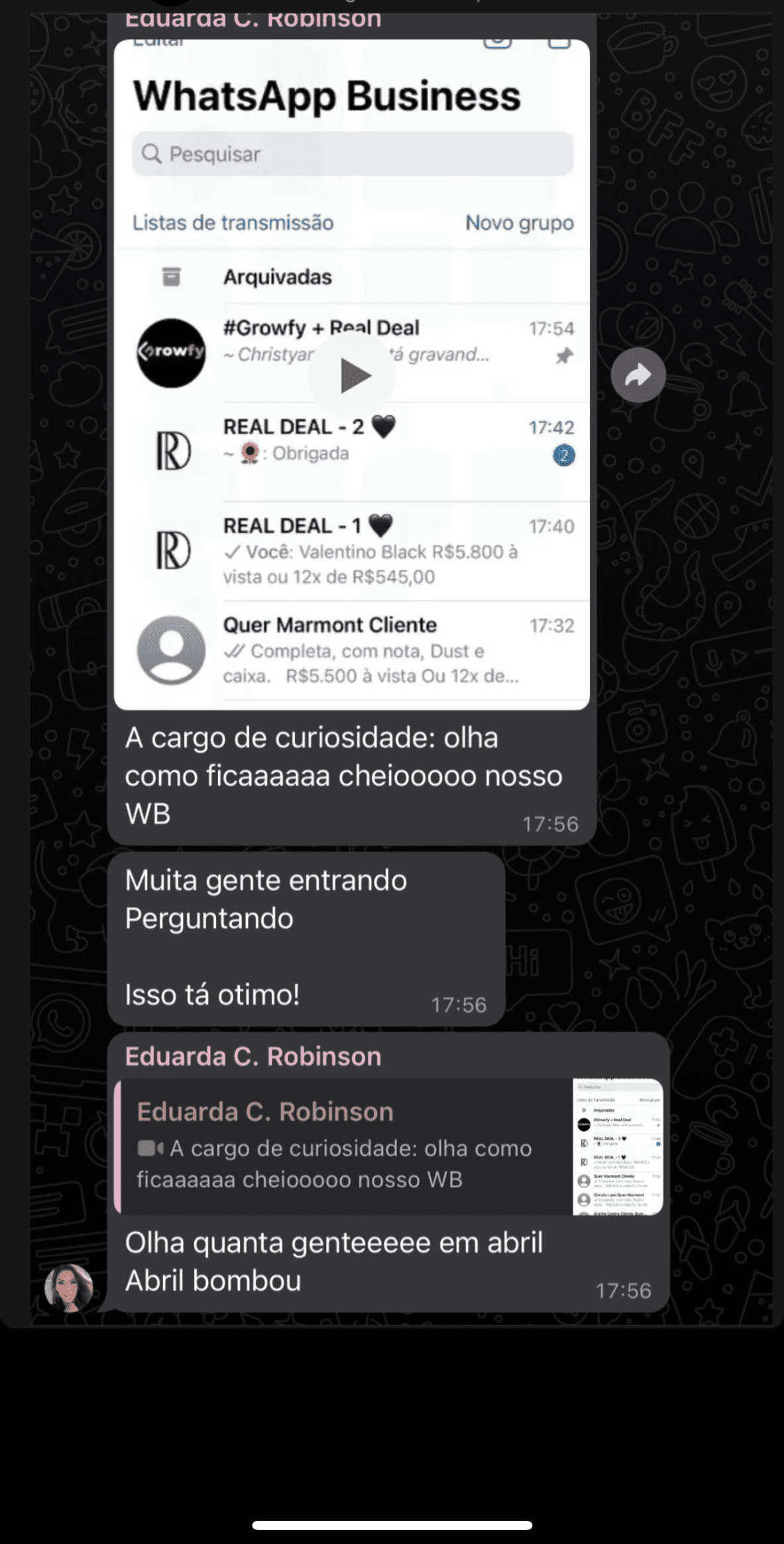
Task: Forward the video message using the arrow icon
Action: tap(638, 375)
